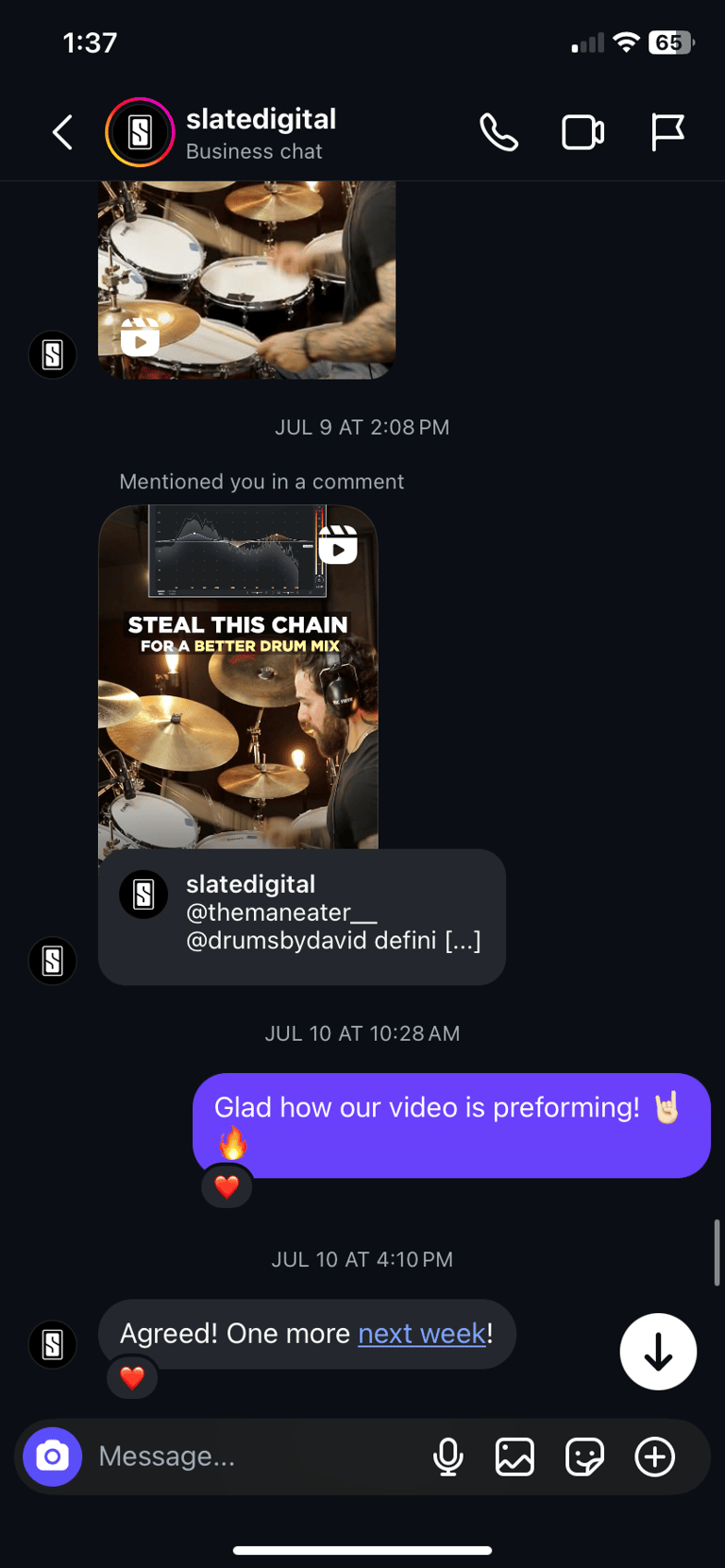Image resolution: width=725 pixels, height=1568 pixels.
Task: Go back from the slatedigital chat
Action: coord(63,132)
